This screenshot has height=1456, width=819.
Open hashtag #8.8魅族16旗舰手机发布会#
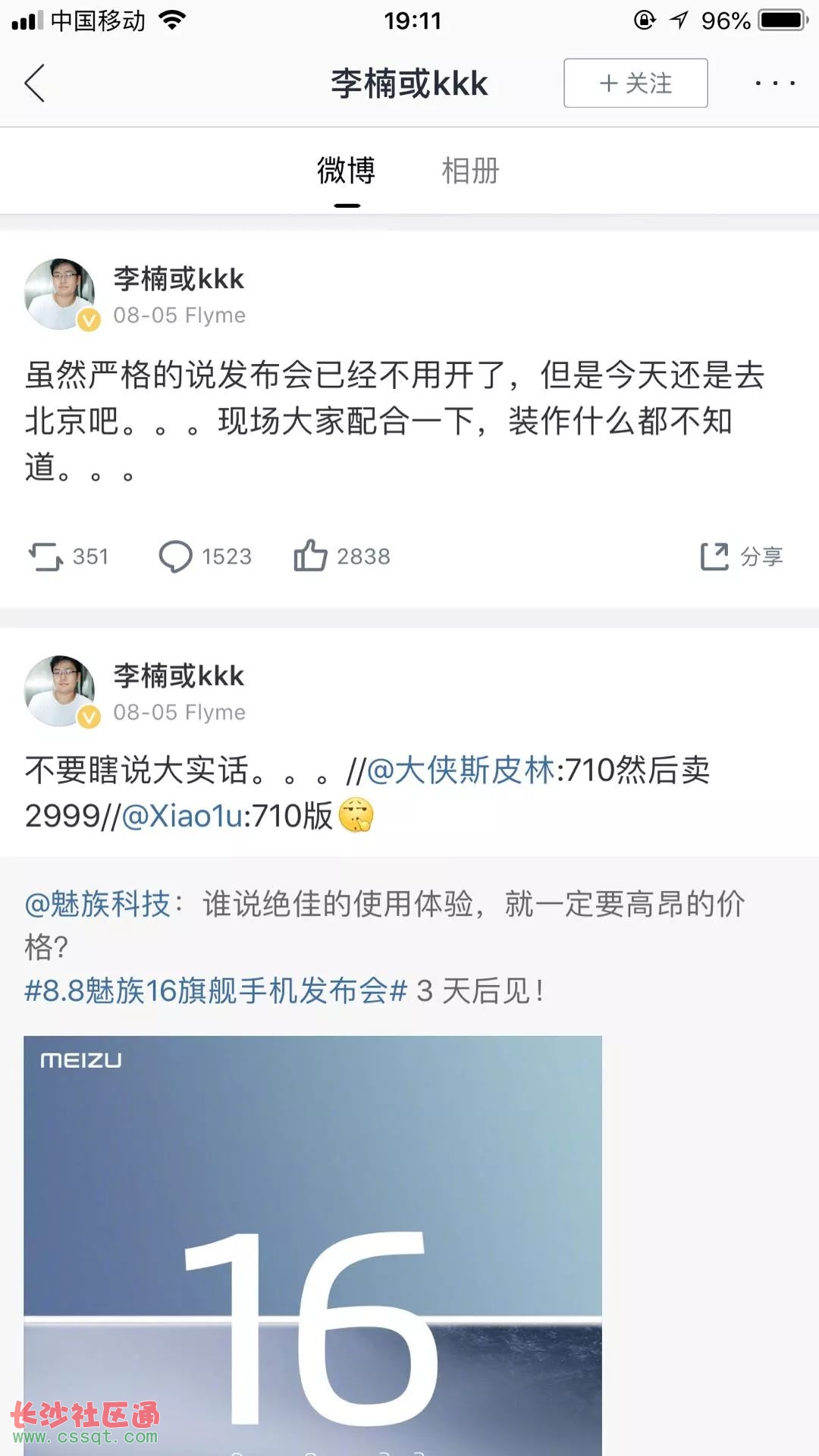216,991
